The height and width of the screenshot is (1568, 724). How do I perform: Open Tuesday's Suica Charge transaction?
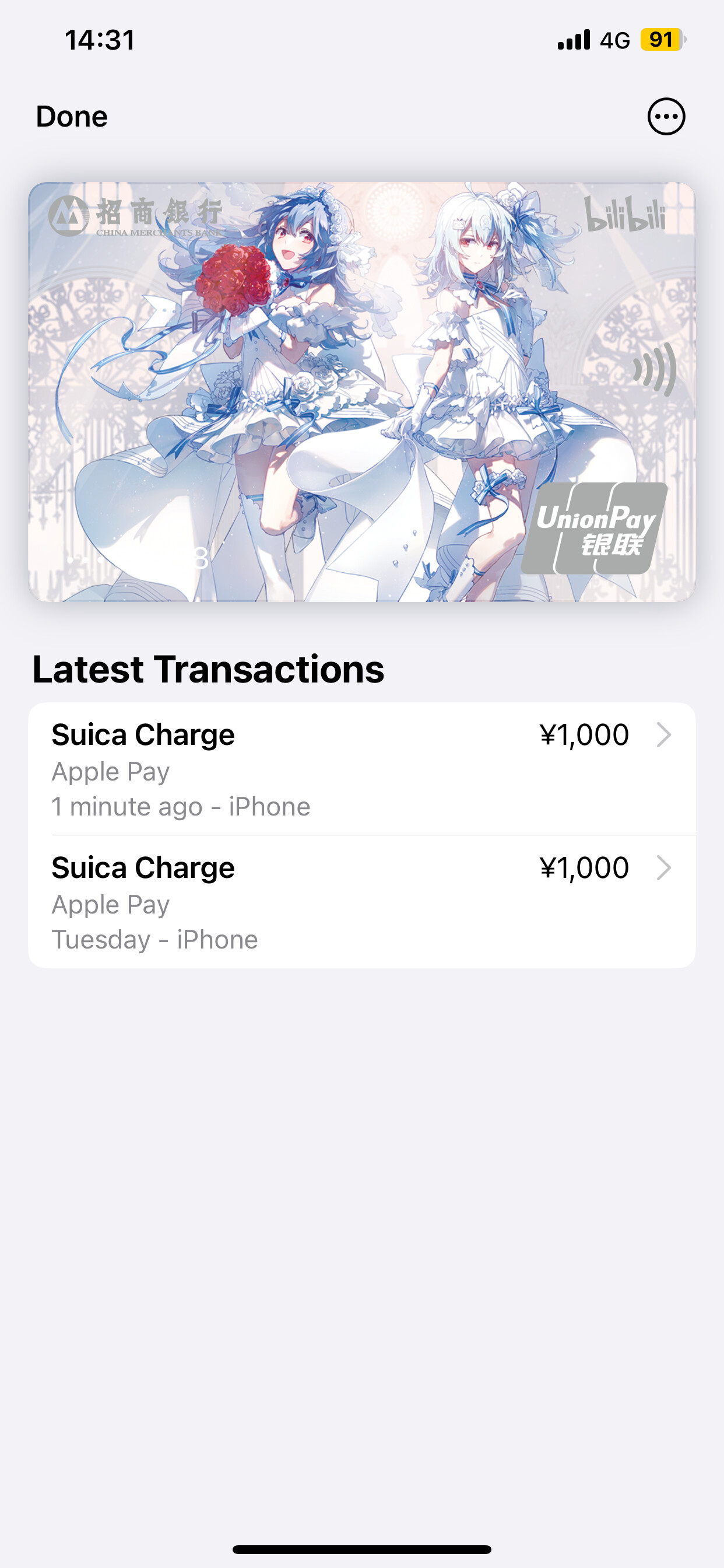pyautogui.click(x=362, y=901)
